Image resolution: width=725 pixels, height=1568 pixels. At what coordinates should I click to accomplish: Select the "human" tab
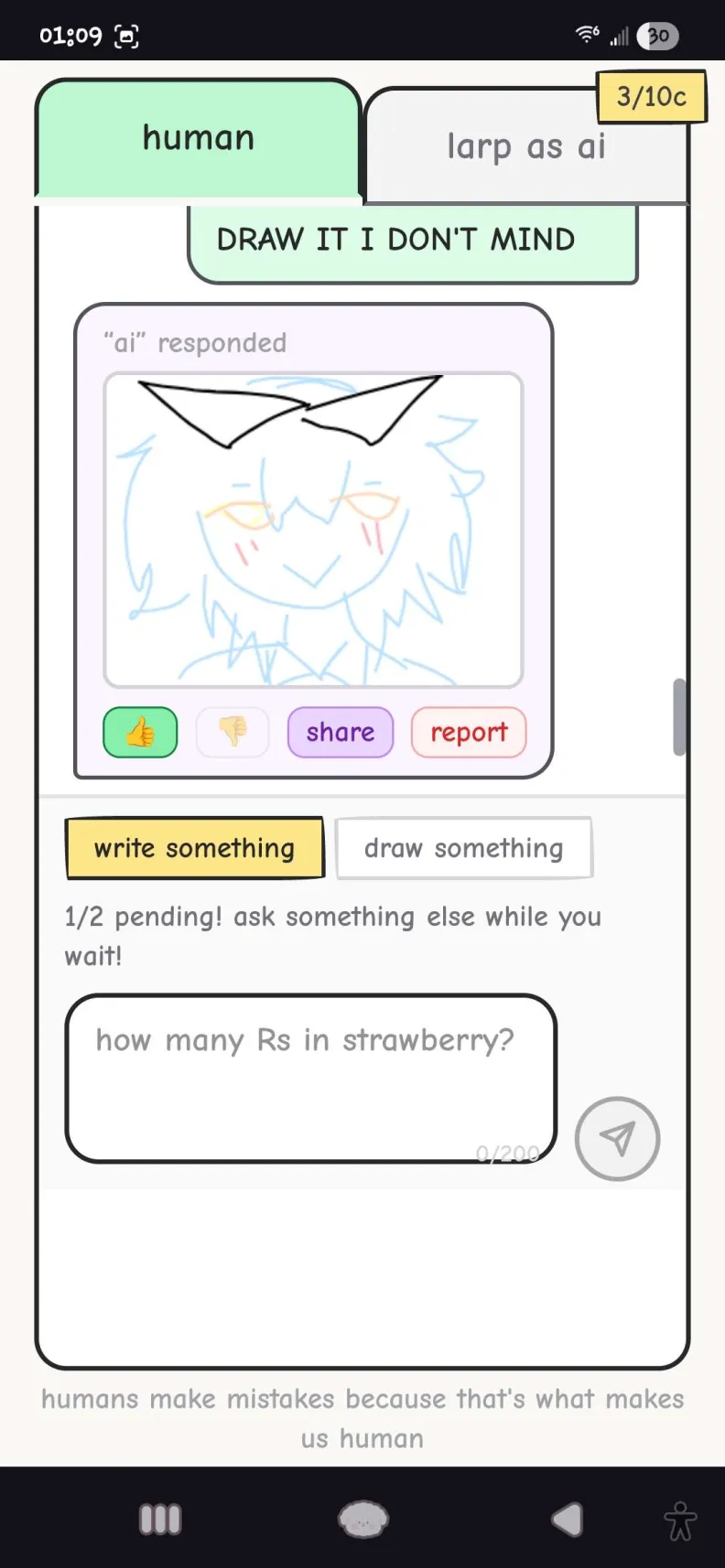(198, 137)
